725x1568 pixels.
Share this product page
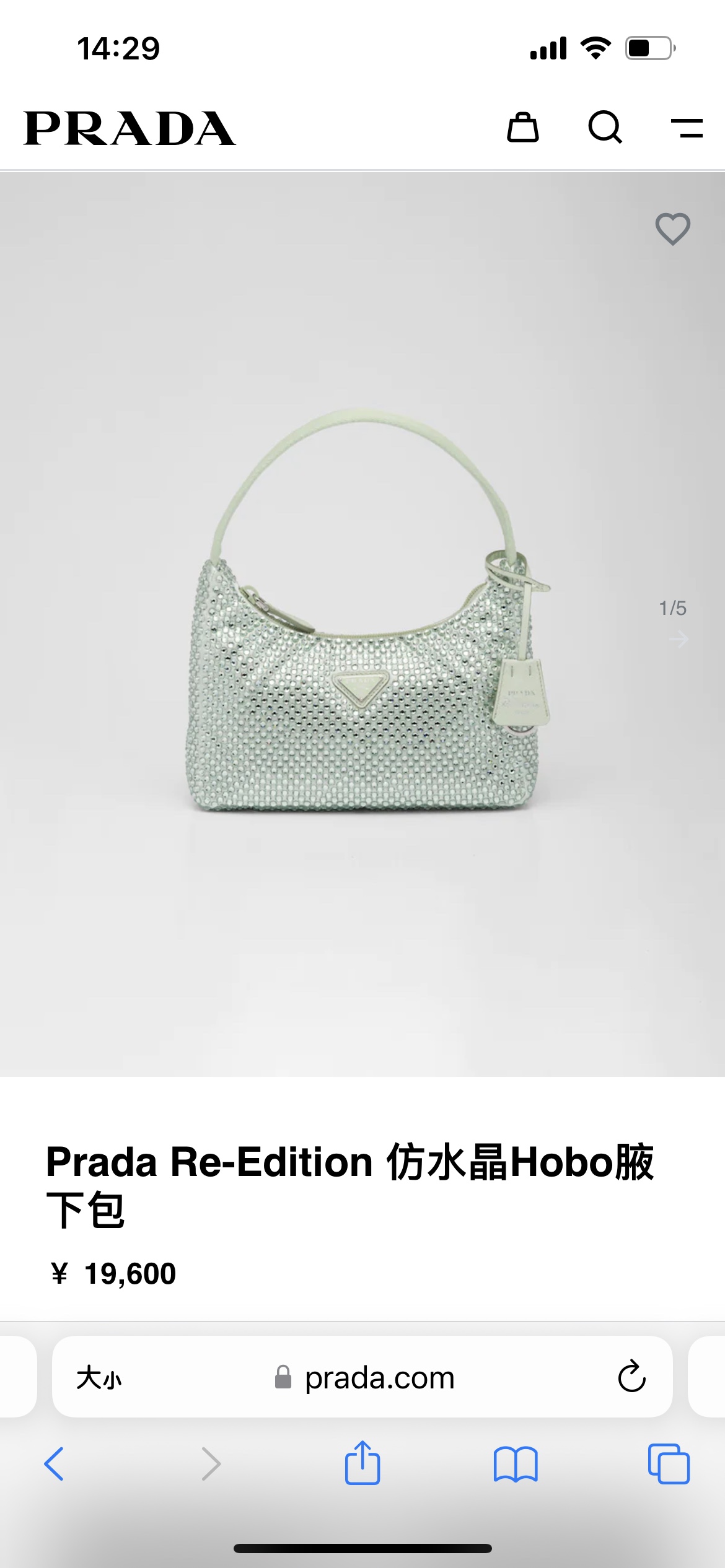[362, 1463]
